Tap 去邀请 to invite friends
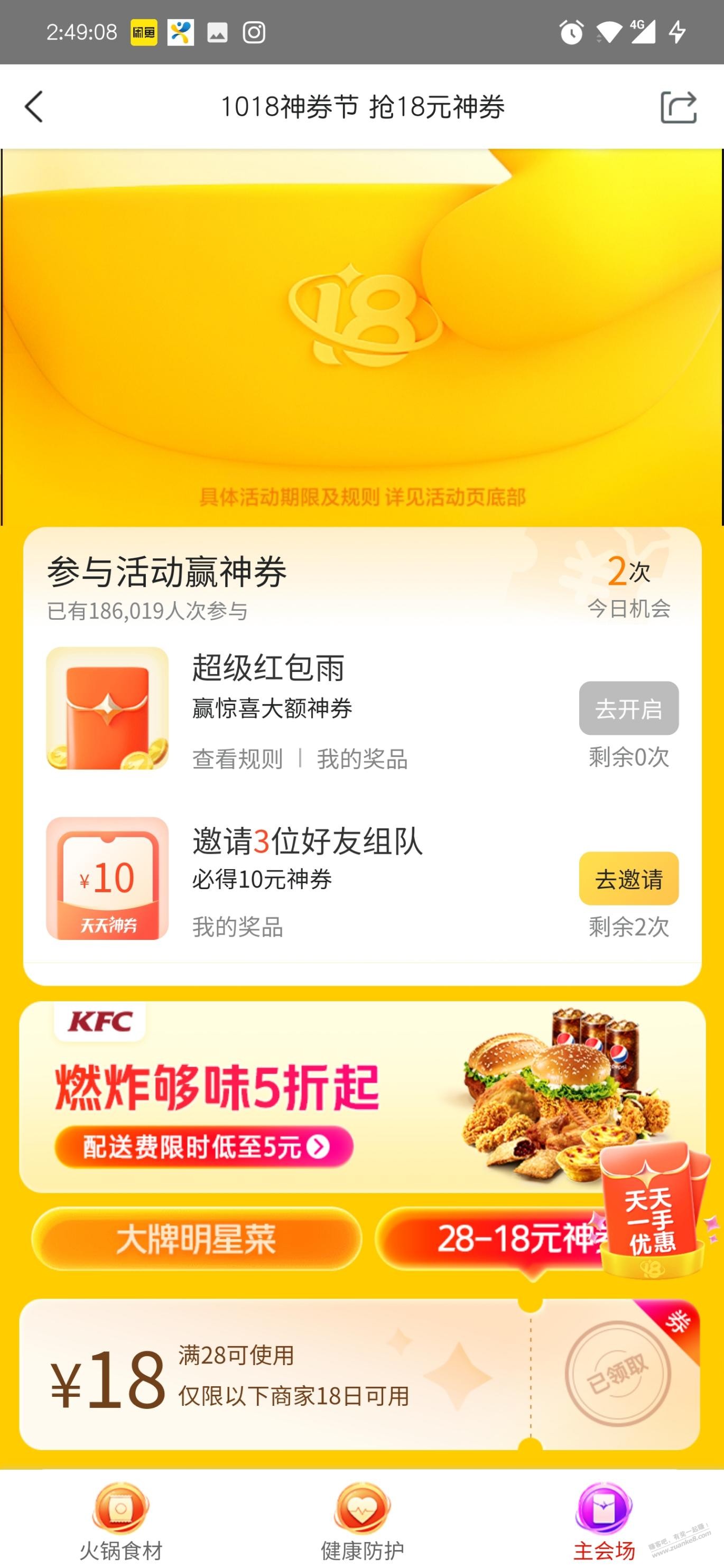This screenshot has width=724, height=1568. [628, 879]
